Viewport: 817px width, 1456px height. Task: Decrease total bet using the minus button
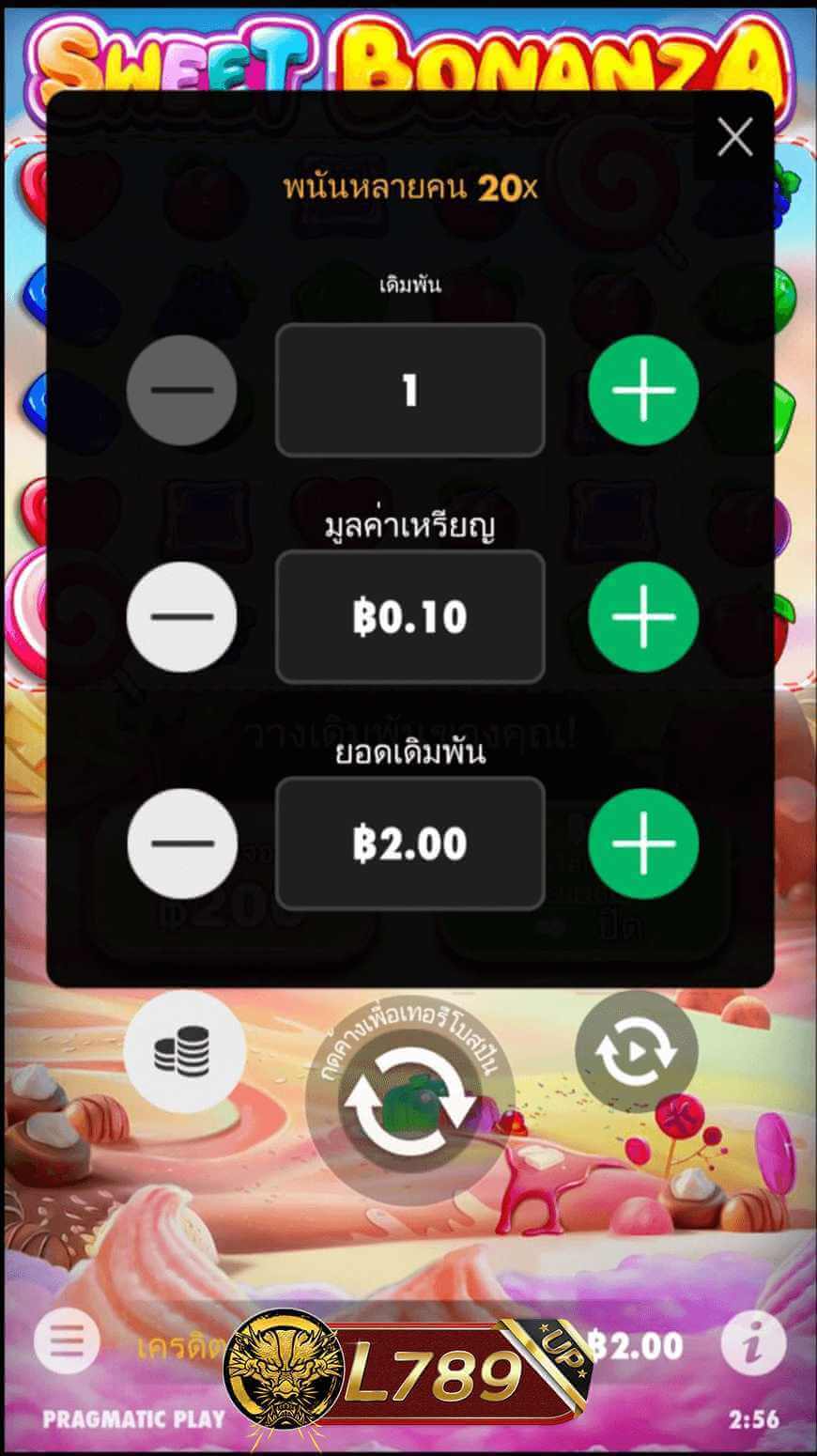click(x=181, y=844)
